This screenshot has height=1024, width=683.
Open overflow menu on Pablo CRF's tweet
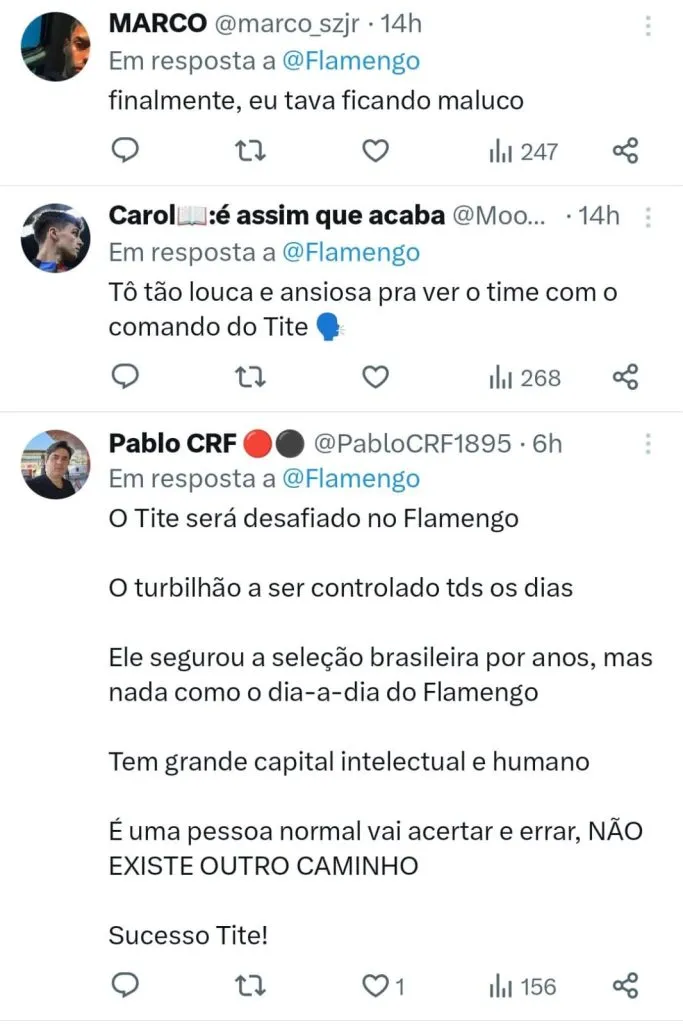649,443
